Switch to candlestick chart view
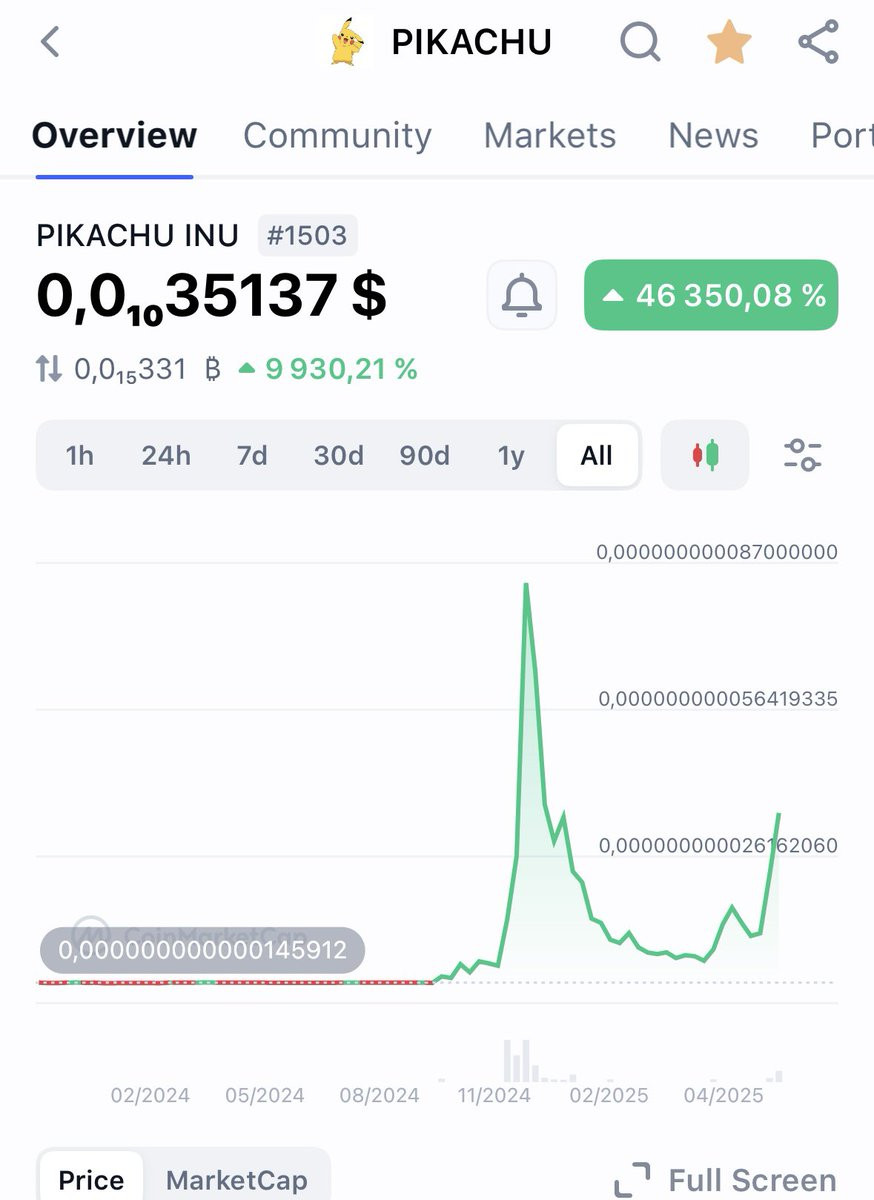 pos(705,456)
